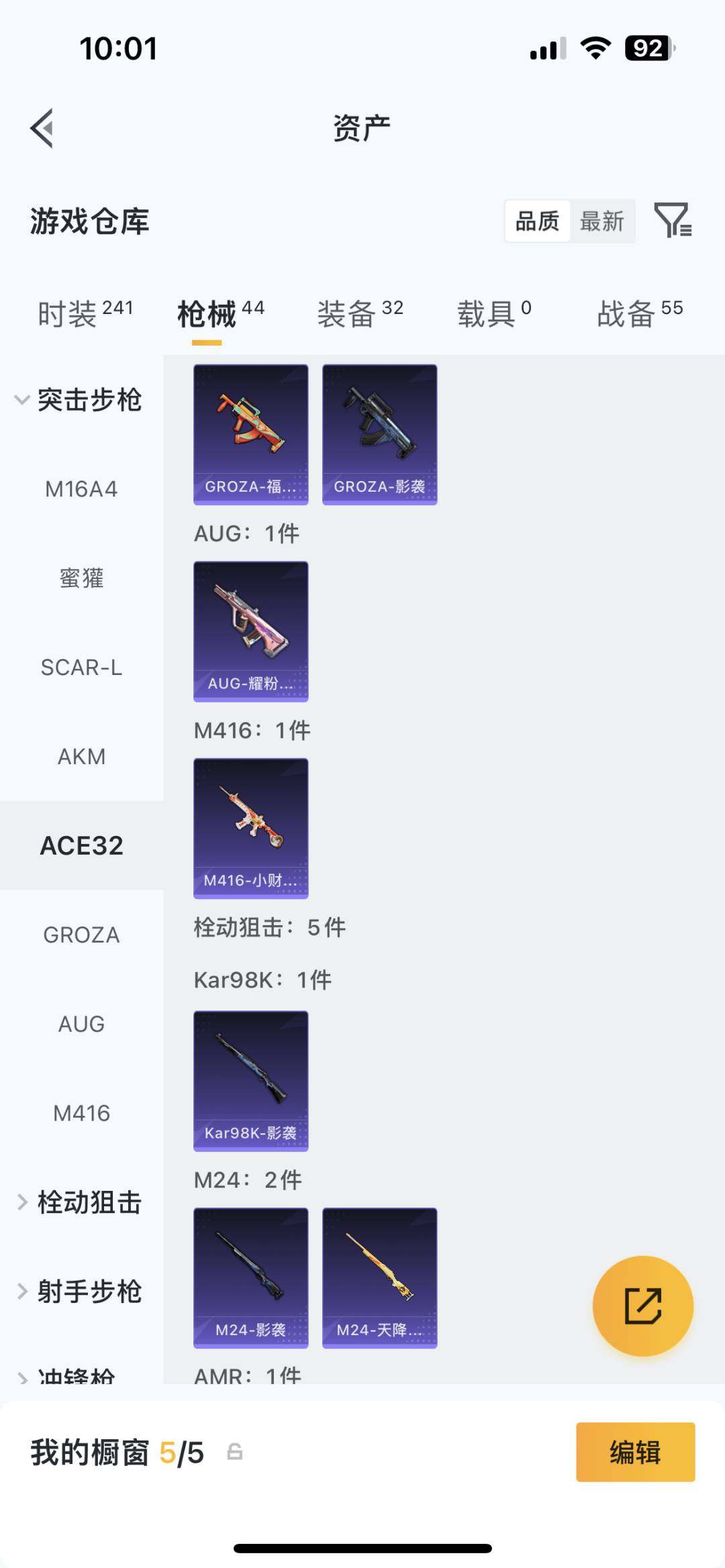Switch sorting to 最新
Image resolution: width=725 pixels, height=1568 pixels.
(603, 221)
